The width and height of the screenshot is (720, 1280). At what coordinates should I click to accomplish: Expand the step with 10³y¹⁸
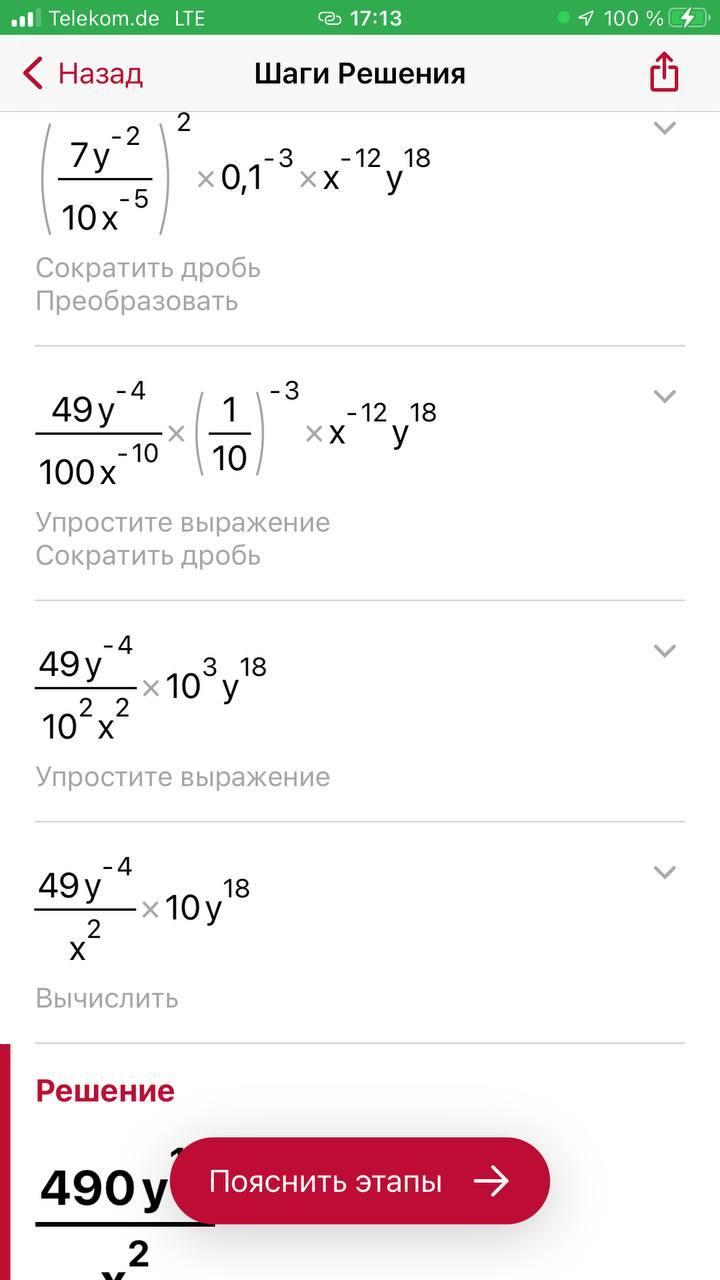[x=664, y=651]
